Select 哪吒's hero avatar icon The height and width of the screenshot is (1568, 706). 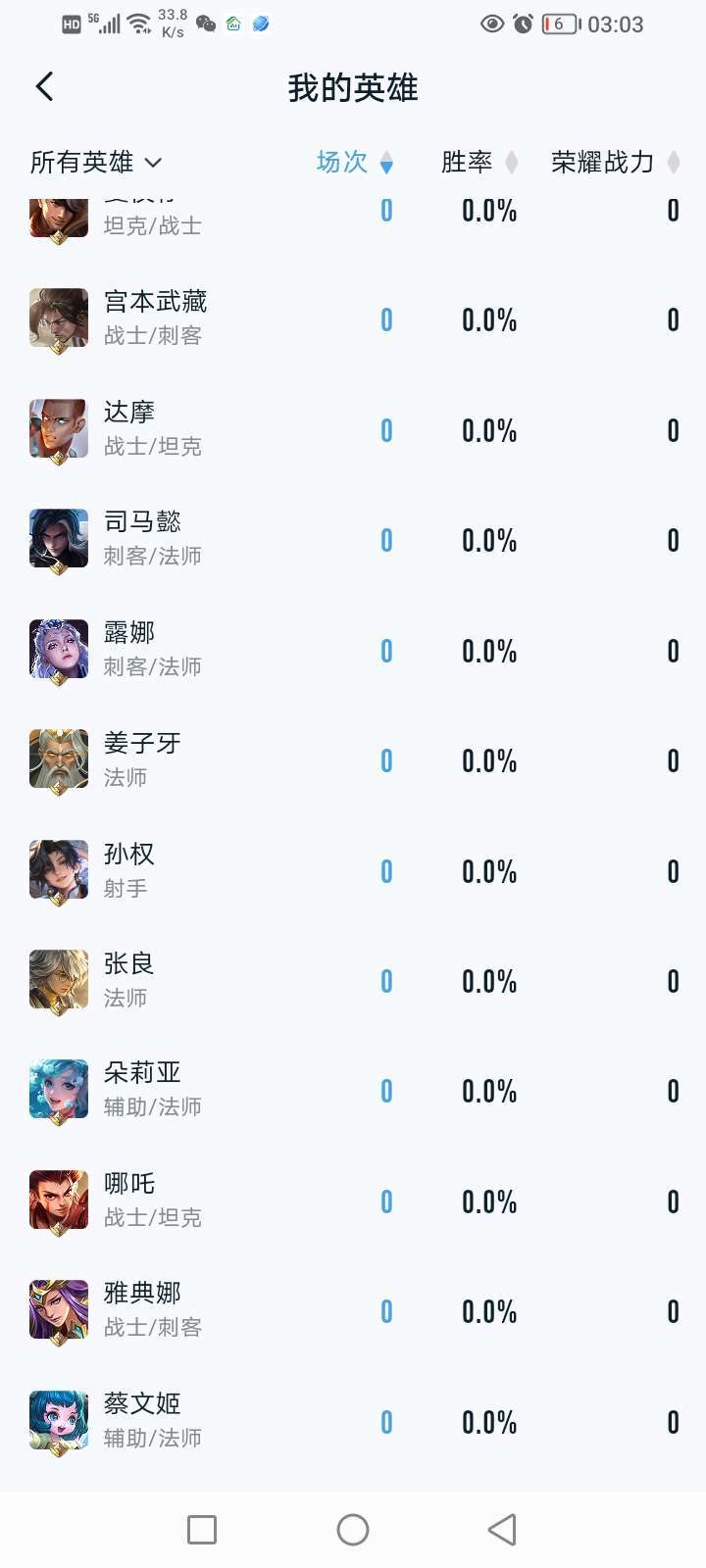coord(58,1201)
